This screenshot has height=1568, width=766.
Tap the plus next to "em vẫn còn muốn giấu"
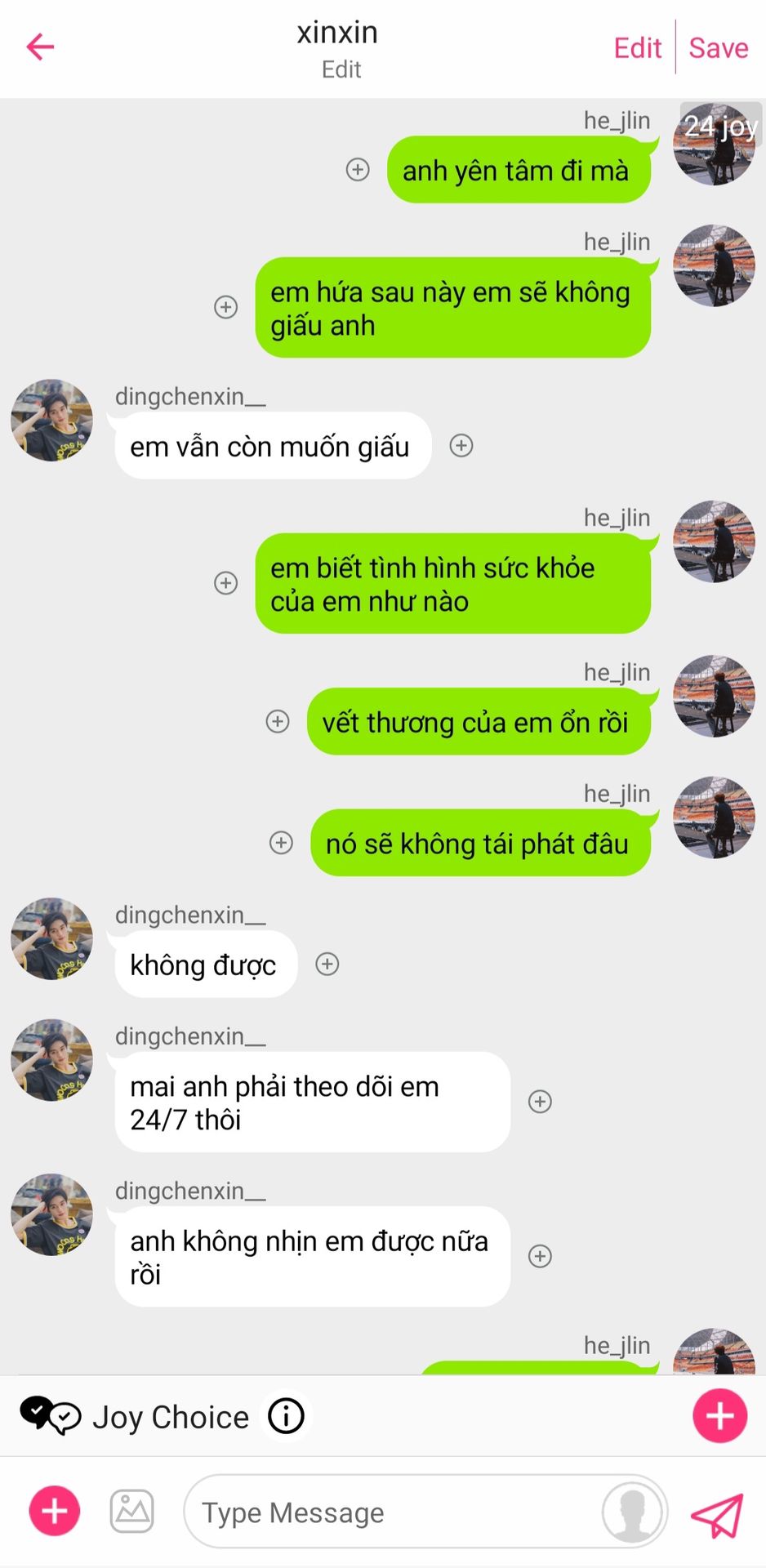tap(461, 445)
